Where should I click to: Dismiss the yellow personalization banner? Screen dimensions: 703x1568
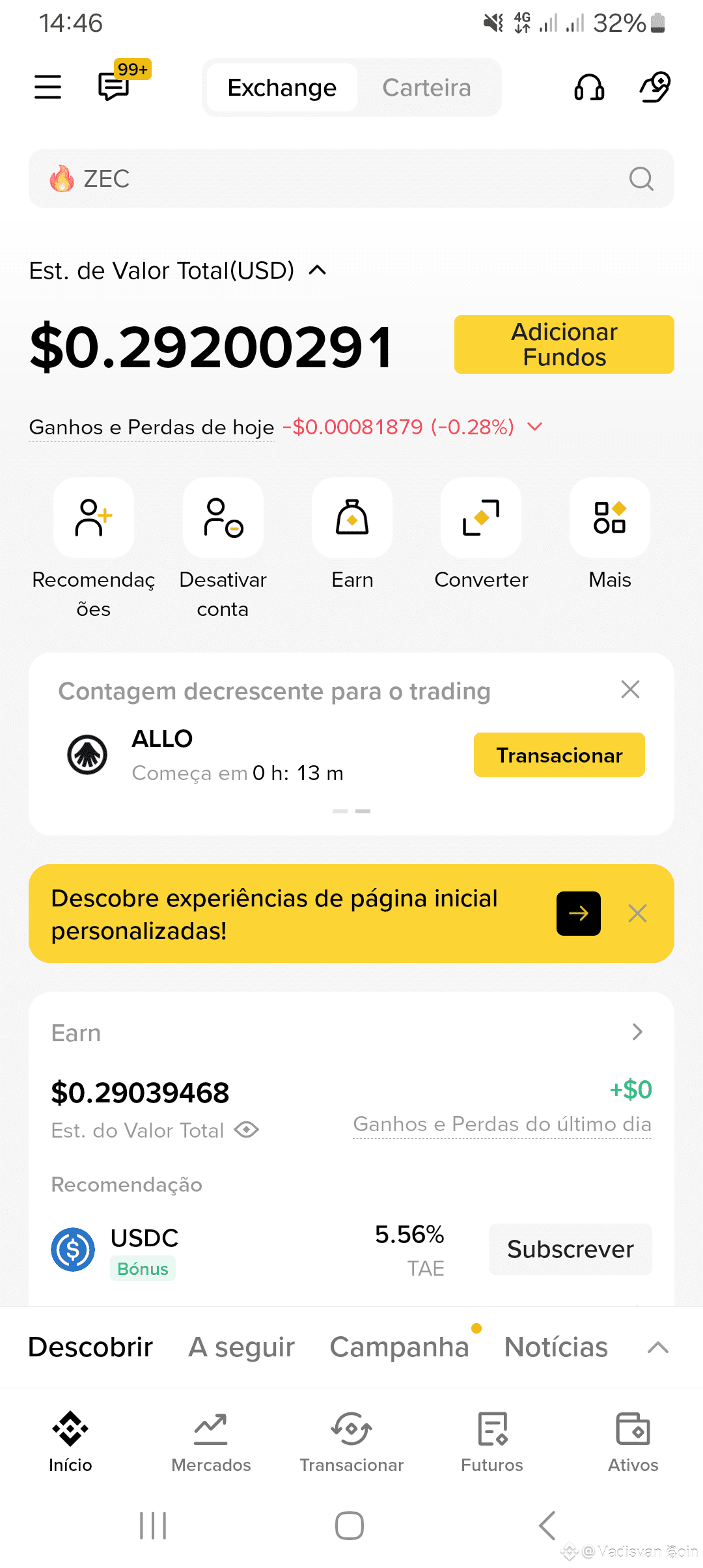638,914
